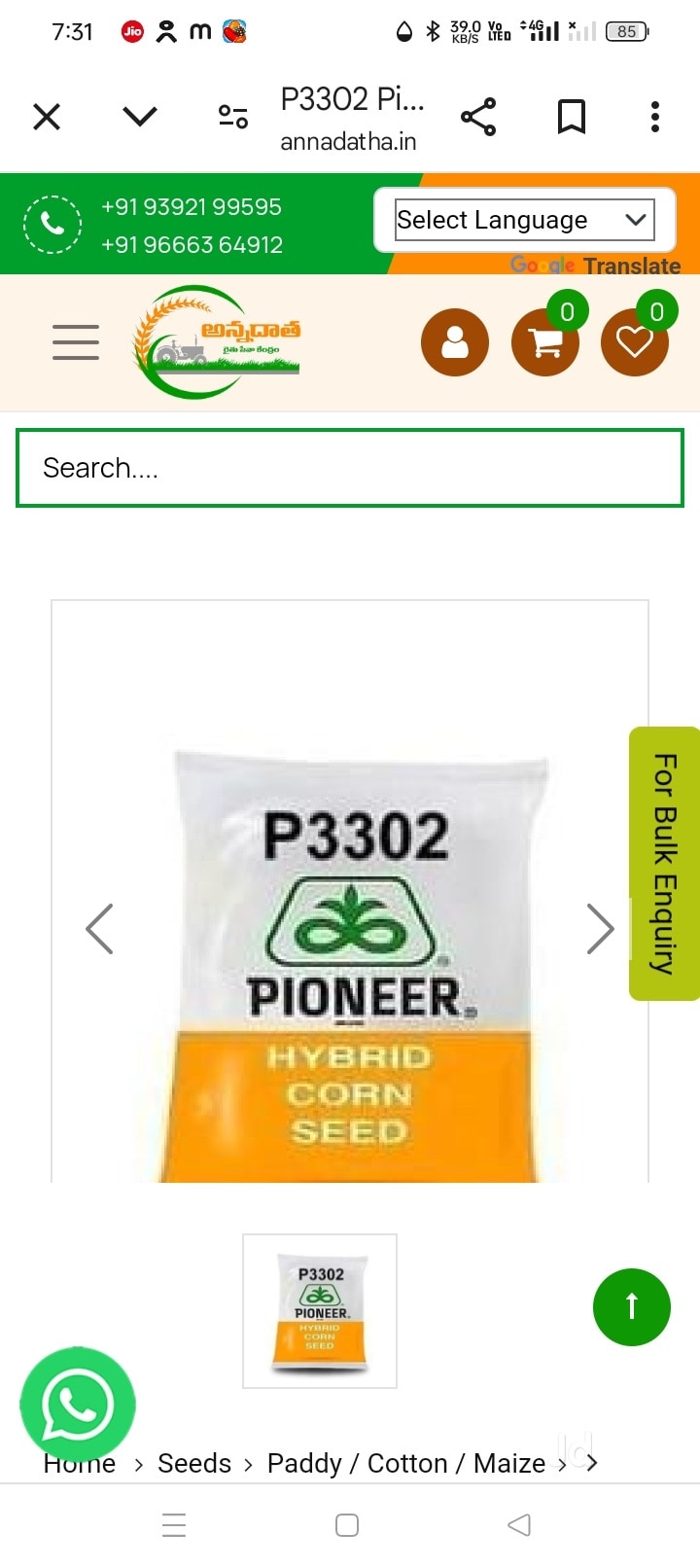Open the Seeds breadcrumb link

click(x=193, y=1463)
